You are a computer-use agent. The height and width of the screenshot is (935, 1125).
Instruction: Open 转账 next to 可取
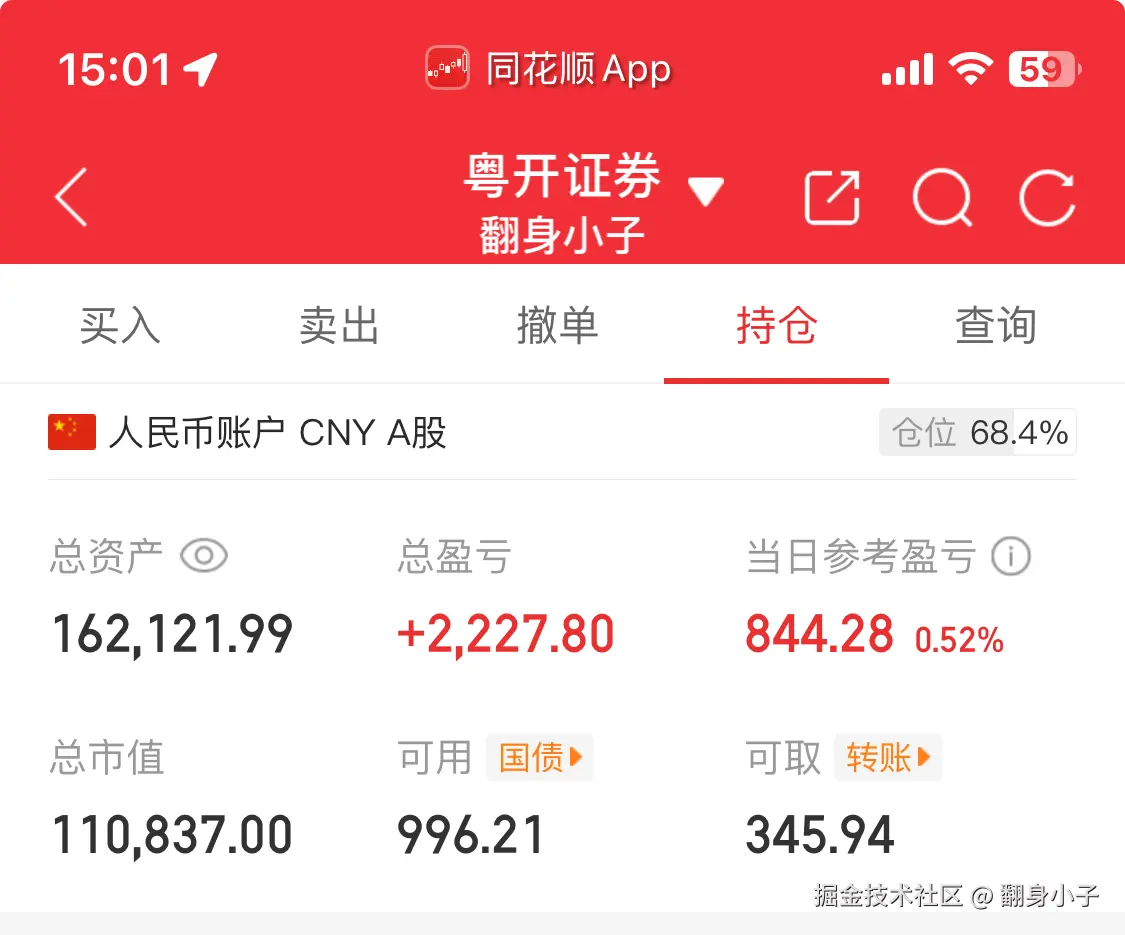888,757
